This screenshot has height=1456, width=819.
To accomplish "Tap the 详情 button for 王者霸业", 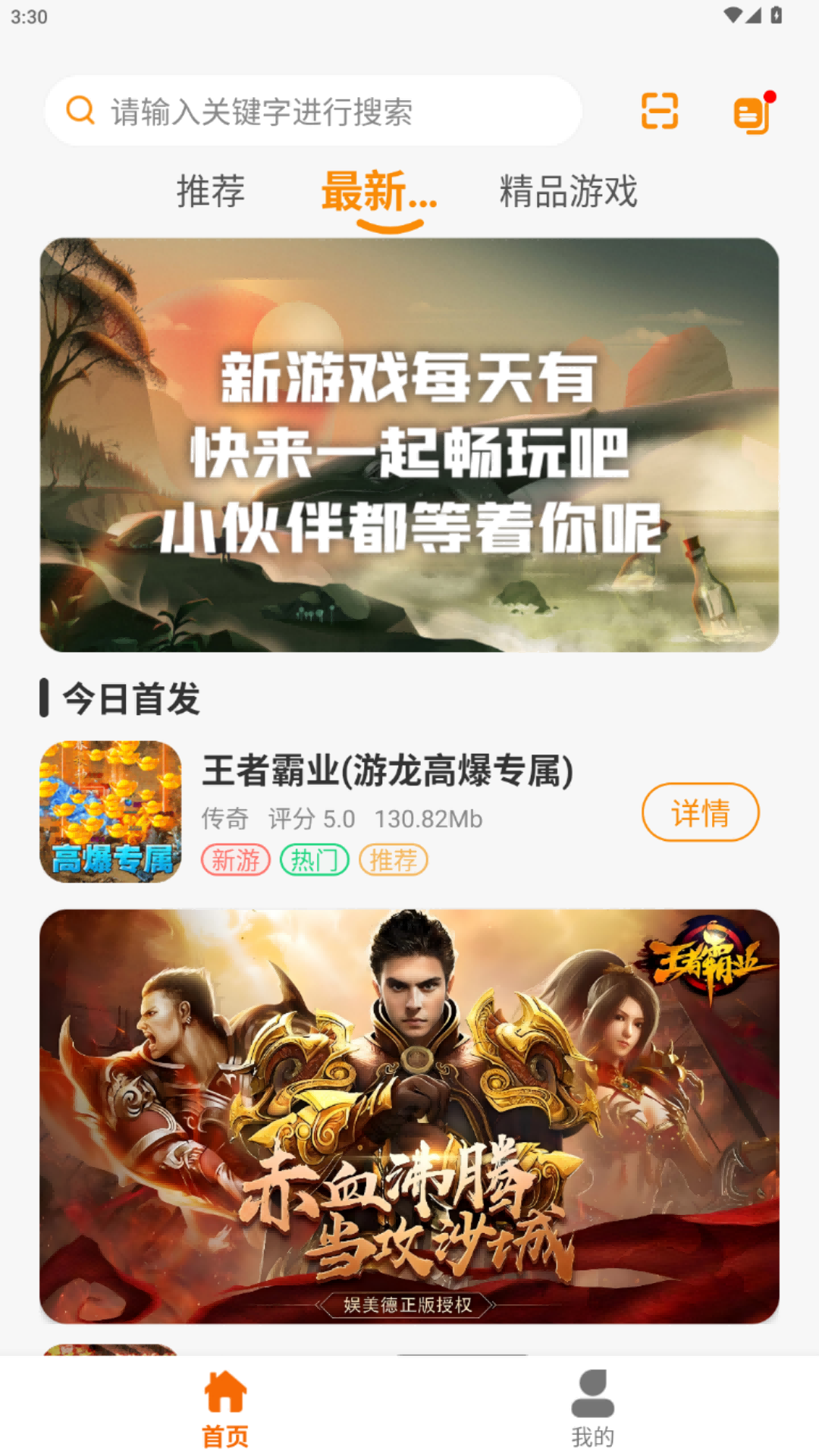I will click(x=700, y=812).
